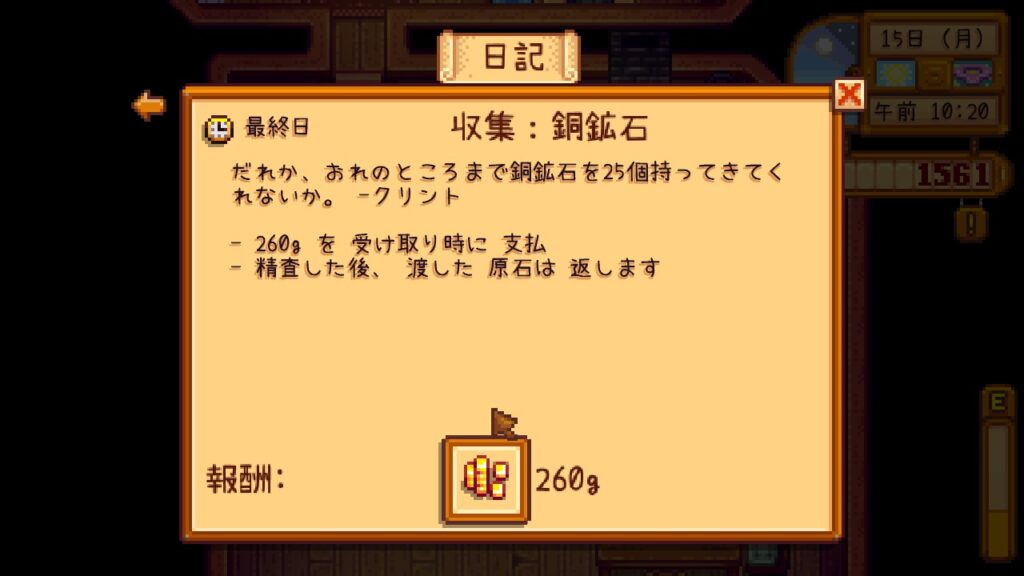Go back to the quest list
1024x576 pixels.
coord(149,105)
